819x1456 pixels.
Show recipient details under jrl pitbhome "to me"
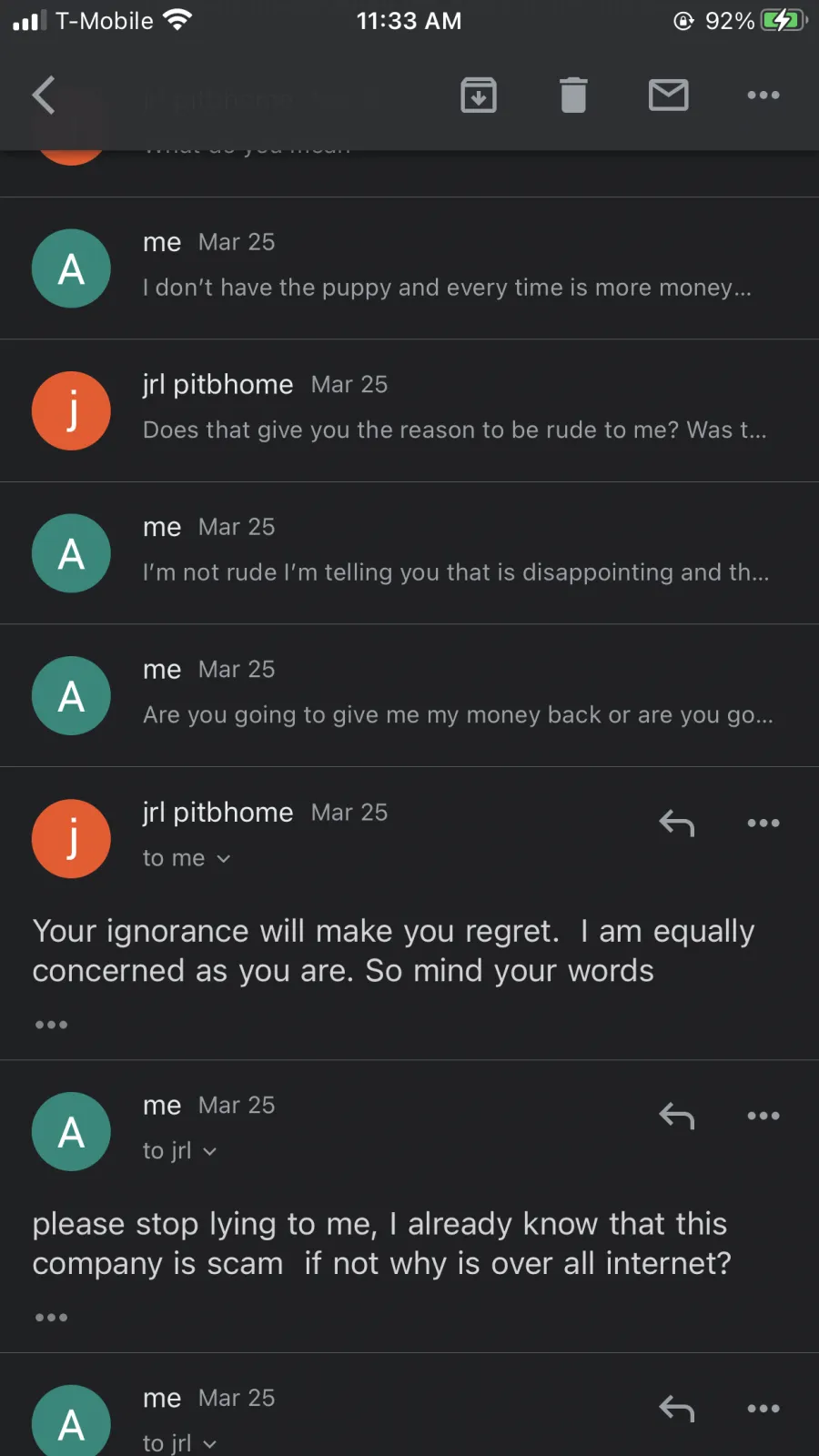(x=187, y=858)
